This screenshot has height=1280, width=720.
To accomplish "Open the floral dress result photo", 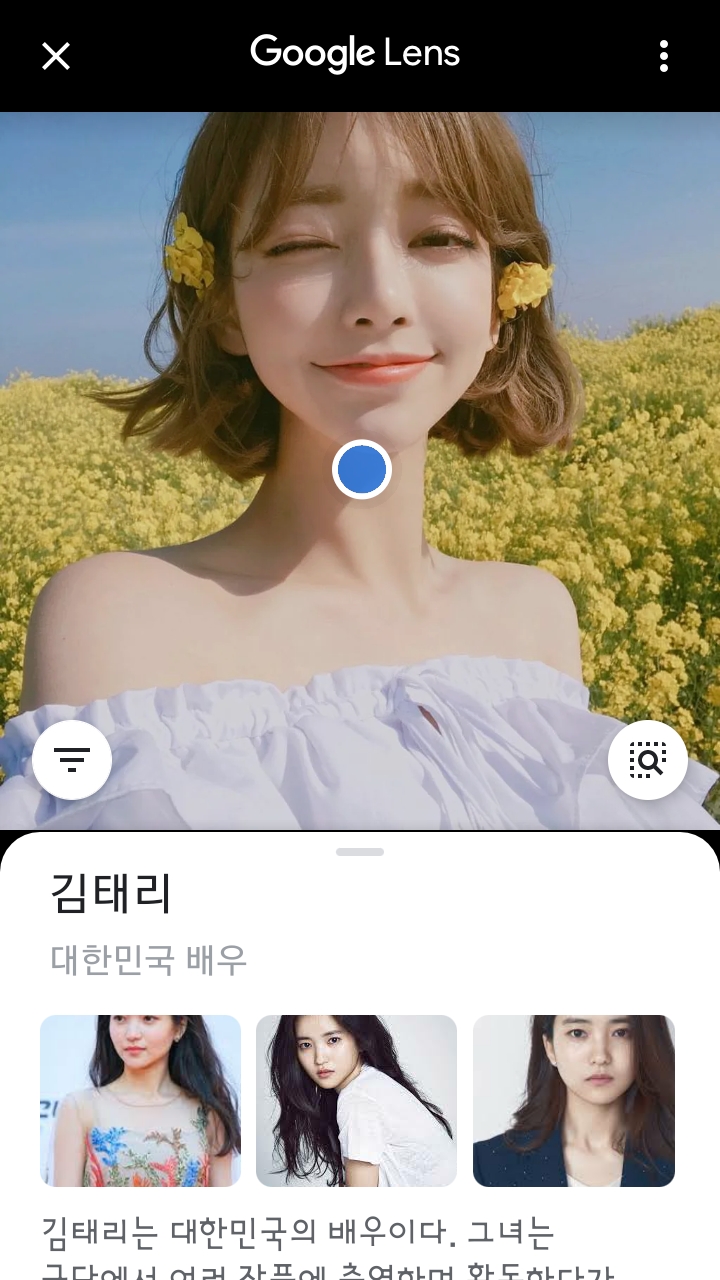I will (x=140, y=1101).
